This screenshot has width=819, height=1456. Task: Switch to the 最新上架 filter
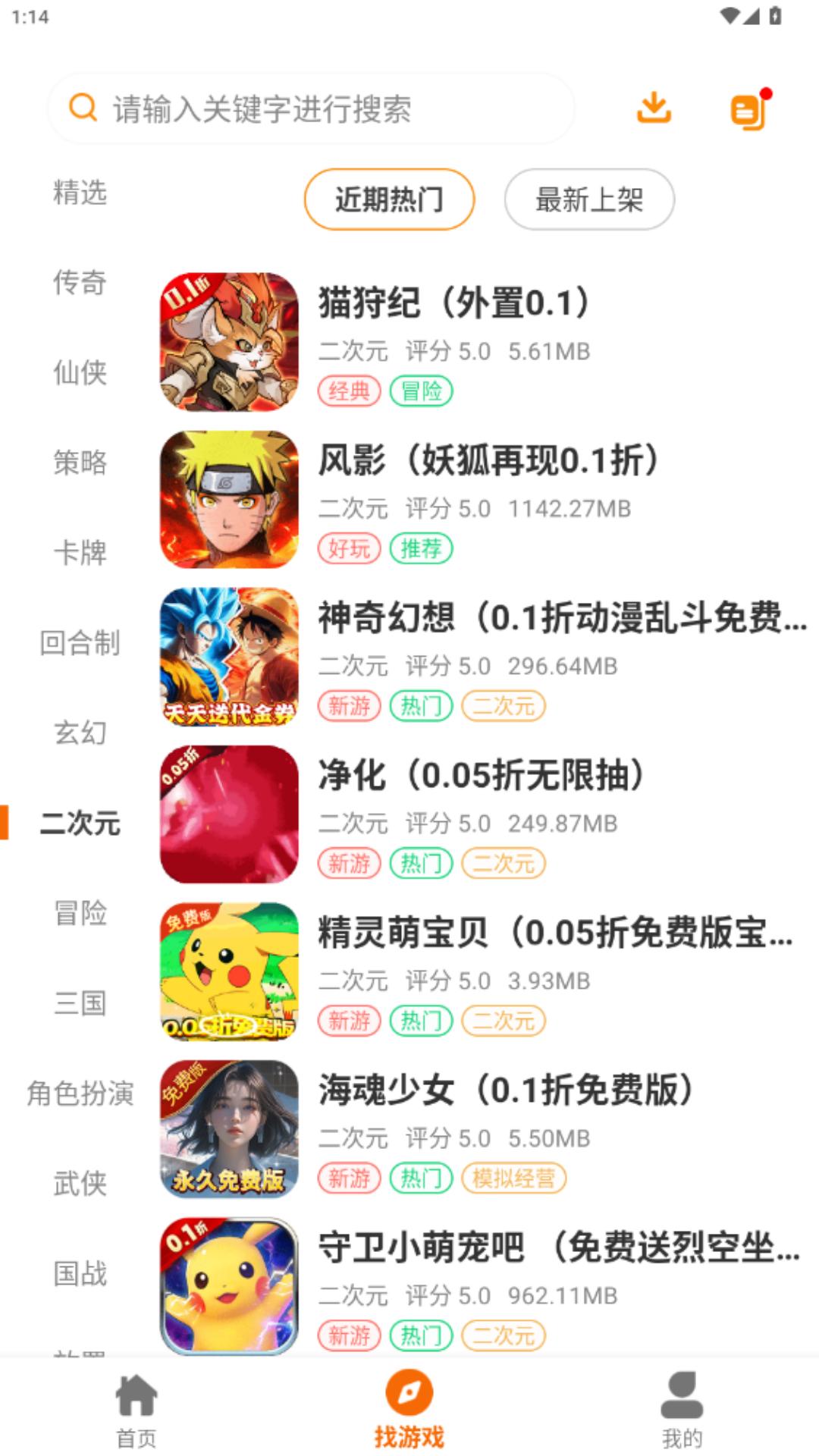pyautogui.click(x=588, y=199)
